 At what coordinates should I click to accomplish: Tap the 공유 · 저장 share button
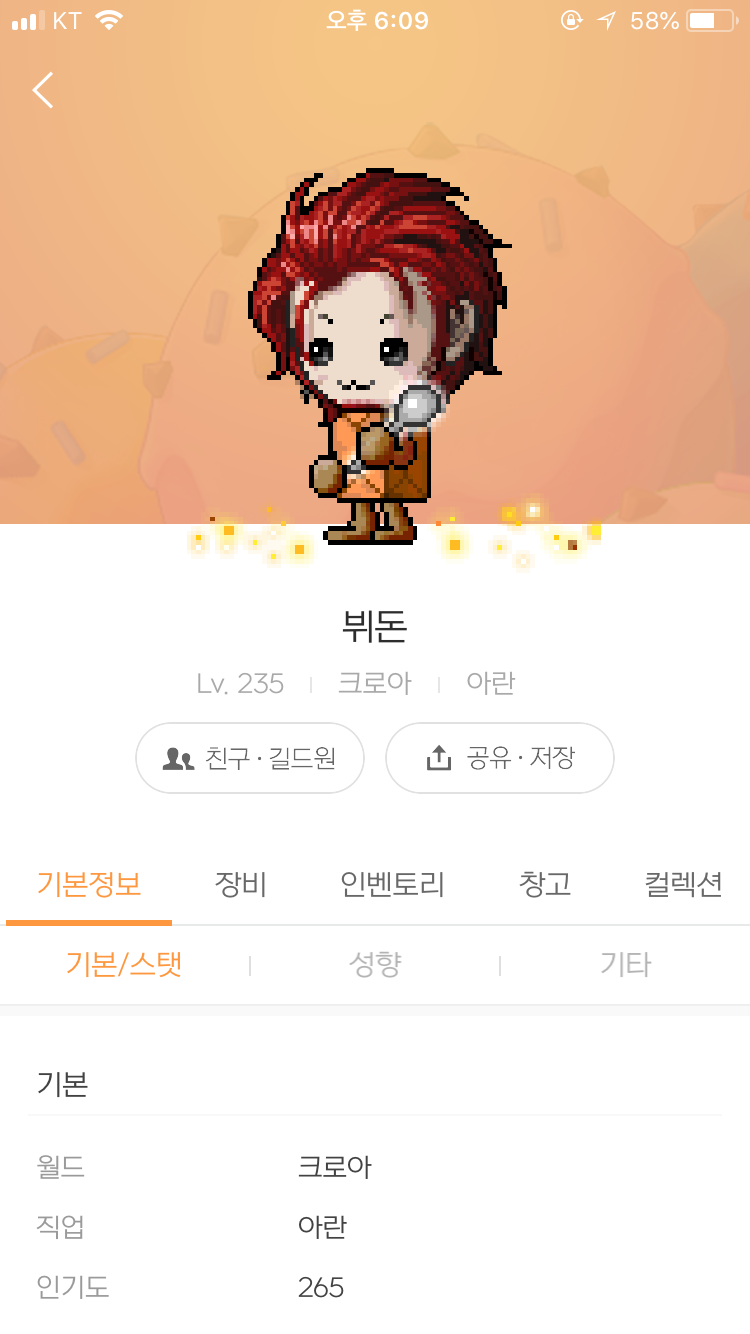point(500,758)
